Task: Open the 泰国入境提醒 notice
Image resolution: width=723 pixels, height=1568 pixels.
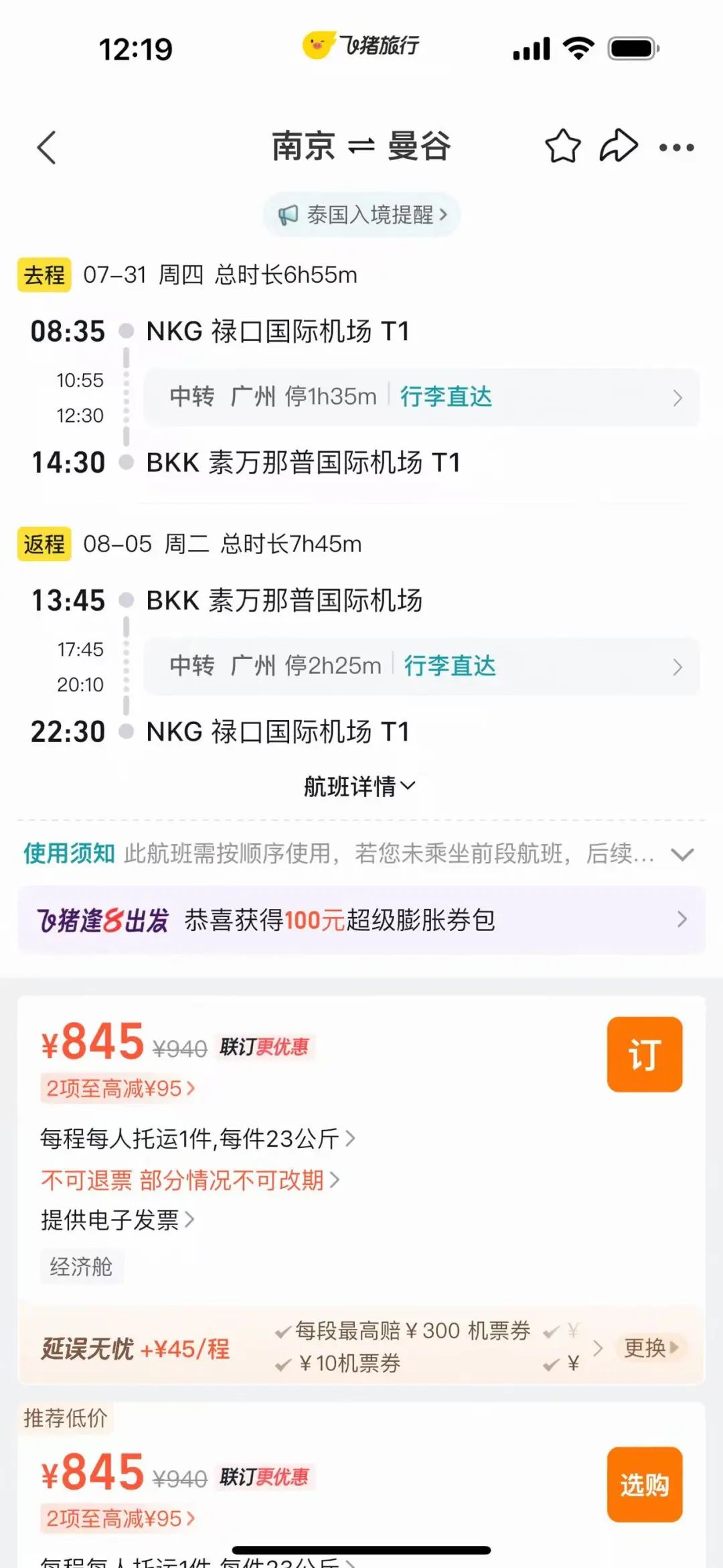Action: pyautogui.click(x=361, y=215)
